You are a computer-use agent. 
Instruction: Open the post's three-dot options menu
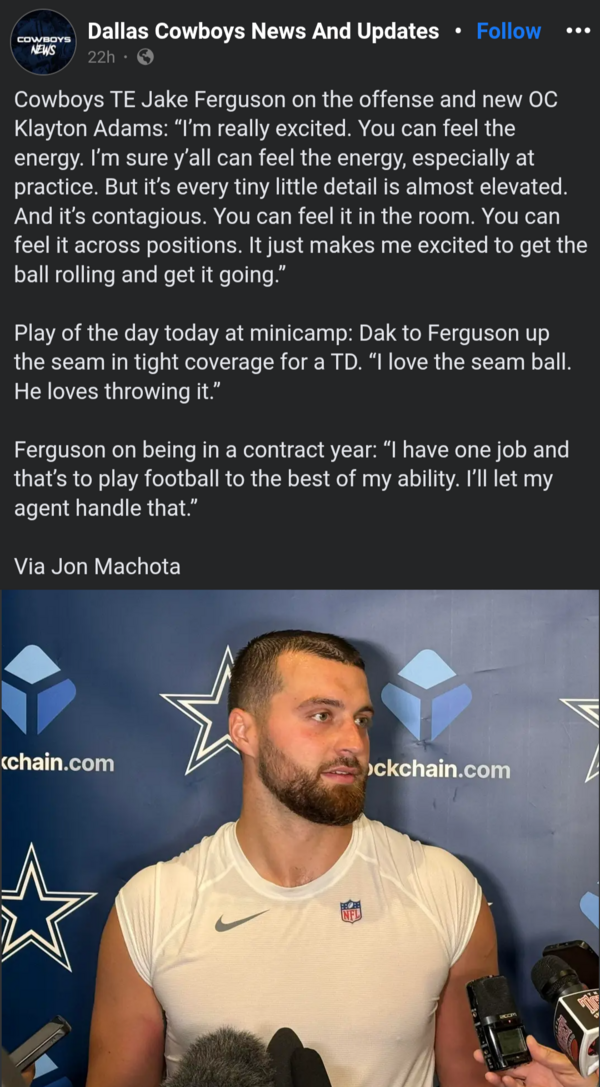578,31
